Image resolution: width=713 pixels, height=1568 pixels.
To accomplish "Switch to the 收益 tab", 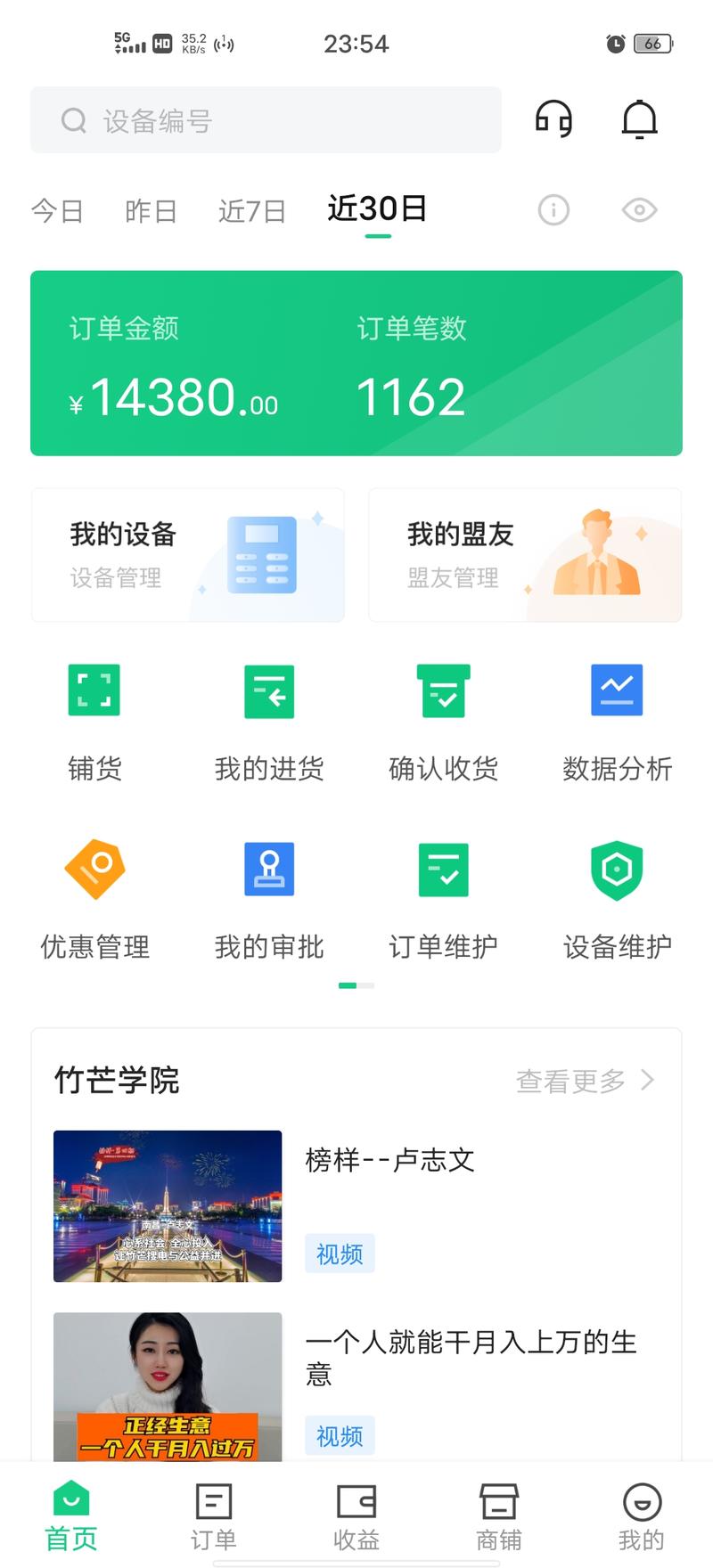I will pyautogui.click(x=356, y=1516).
